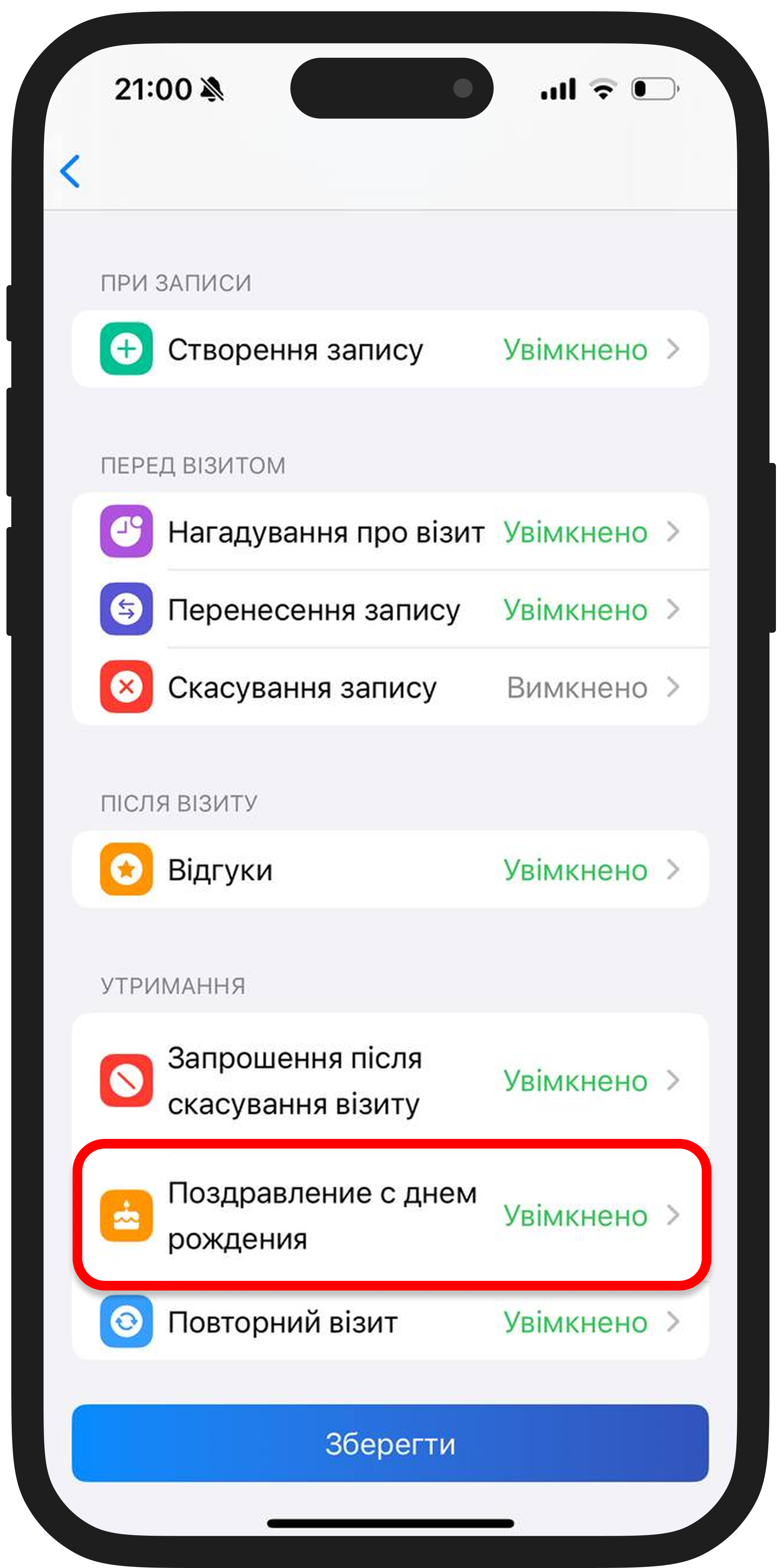Open Створення запису notification settings
This screenshot has height=1568, width=784.
[x=390, y=349]
